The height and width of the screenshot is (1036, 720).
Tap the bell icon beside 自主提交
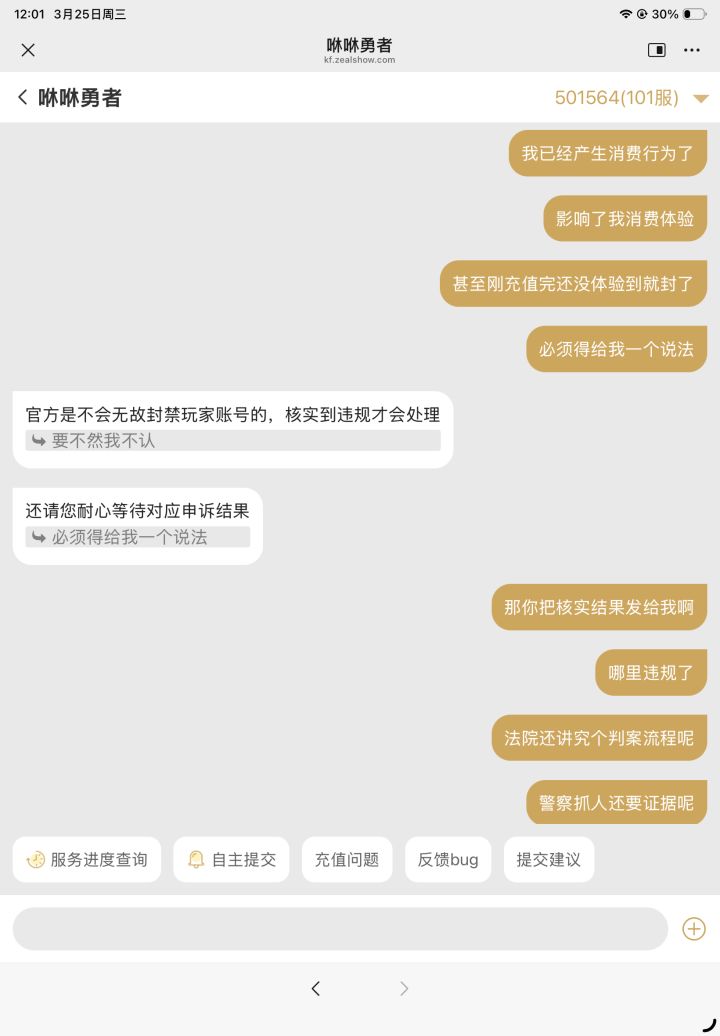196,859
